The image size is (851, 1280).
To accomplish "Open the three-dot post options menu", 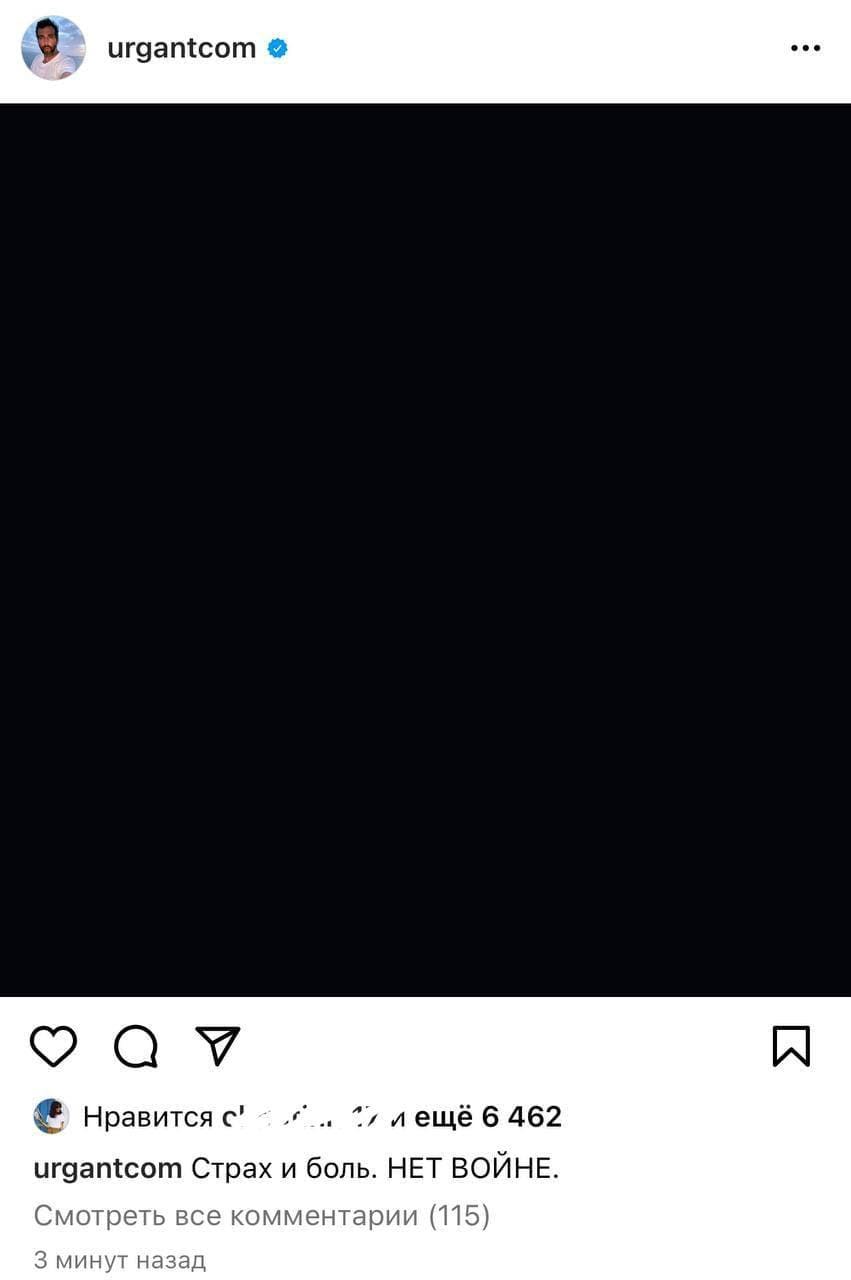I will pyautogui.click(x=805, y=48).
